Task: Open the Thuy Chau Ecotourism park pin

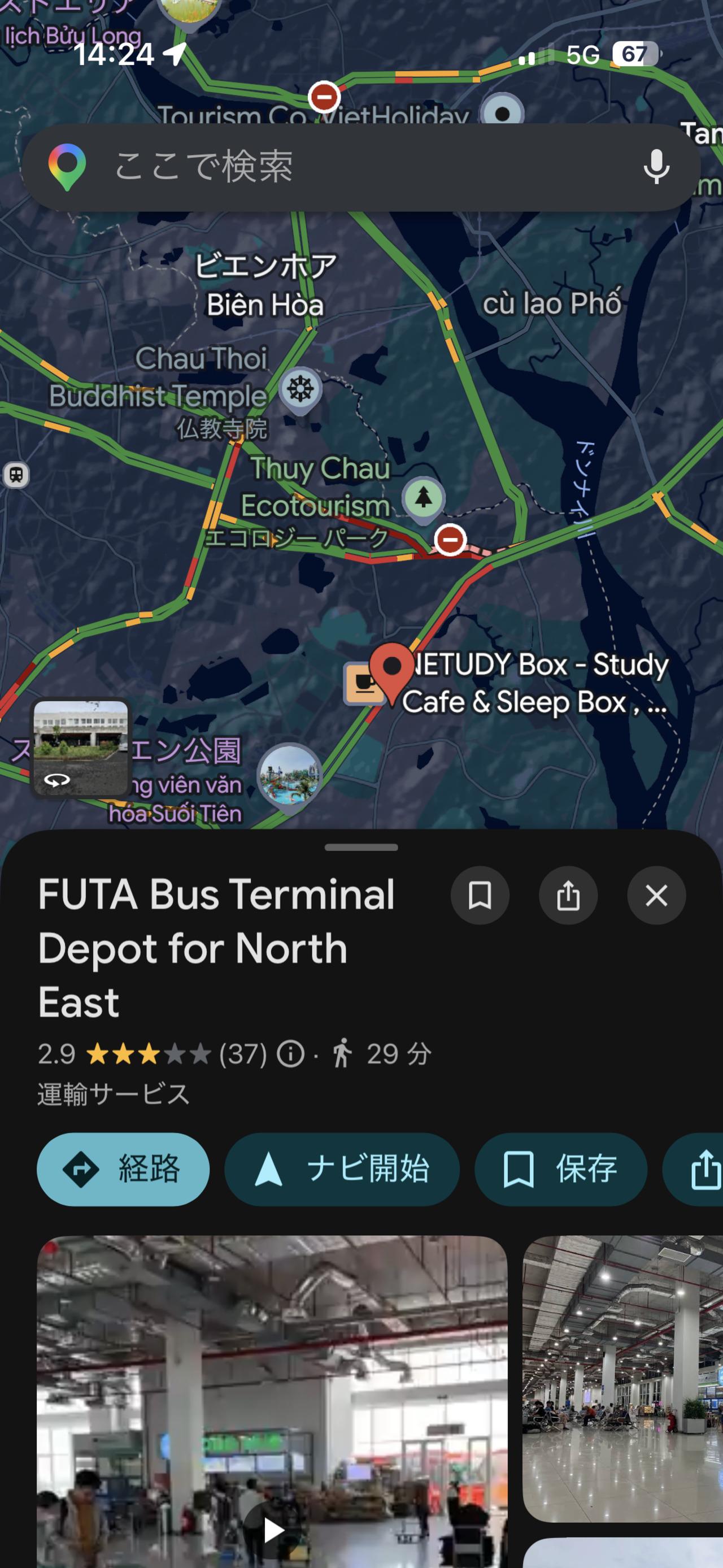Action: 424,498
